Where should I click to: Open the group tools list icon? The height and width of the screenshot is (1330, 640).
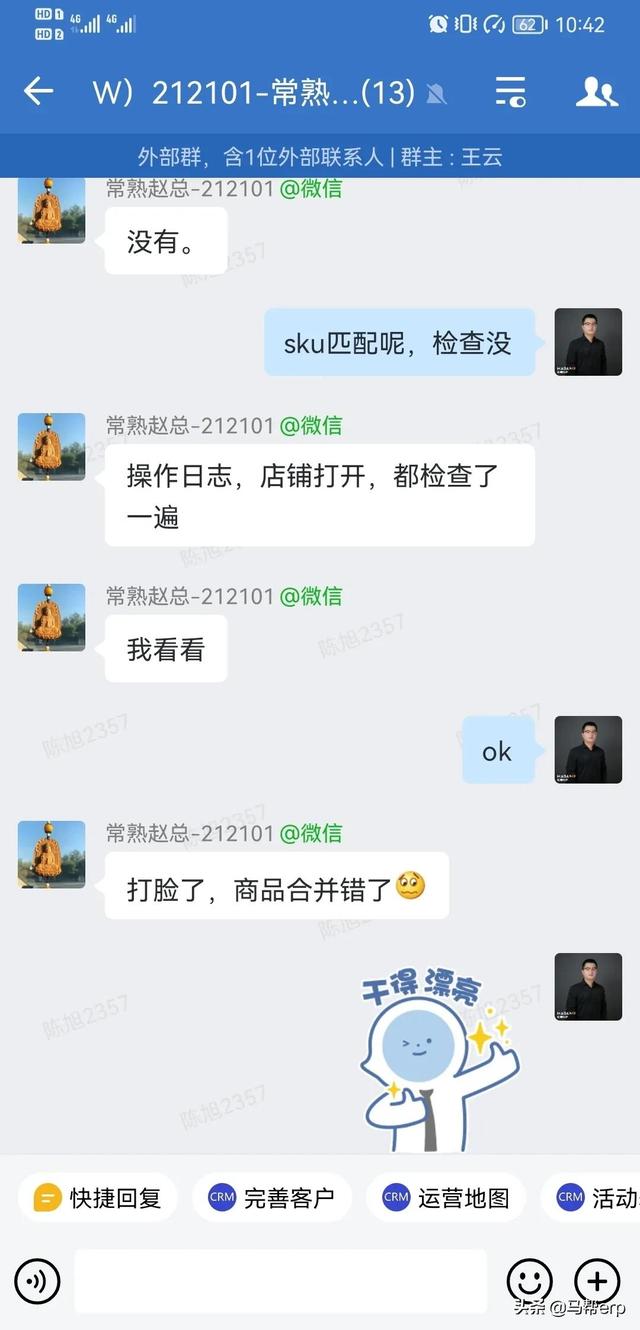(x=510, y=93)
